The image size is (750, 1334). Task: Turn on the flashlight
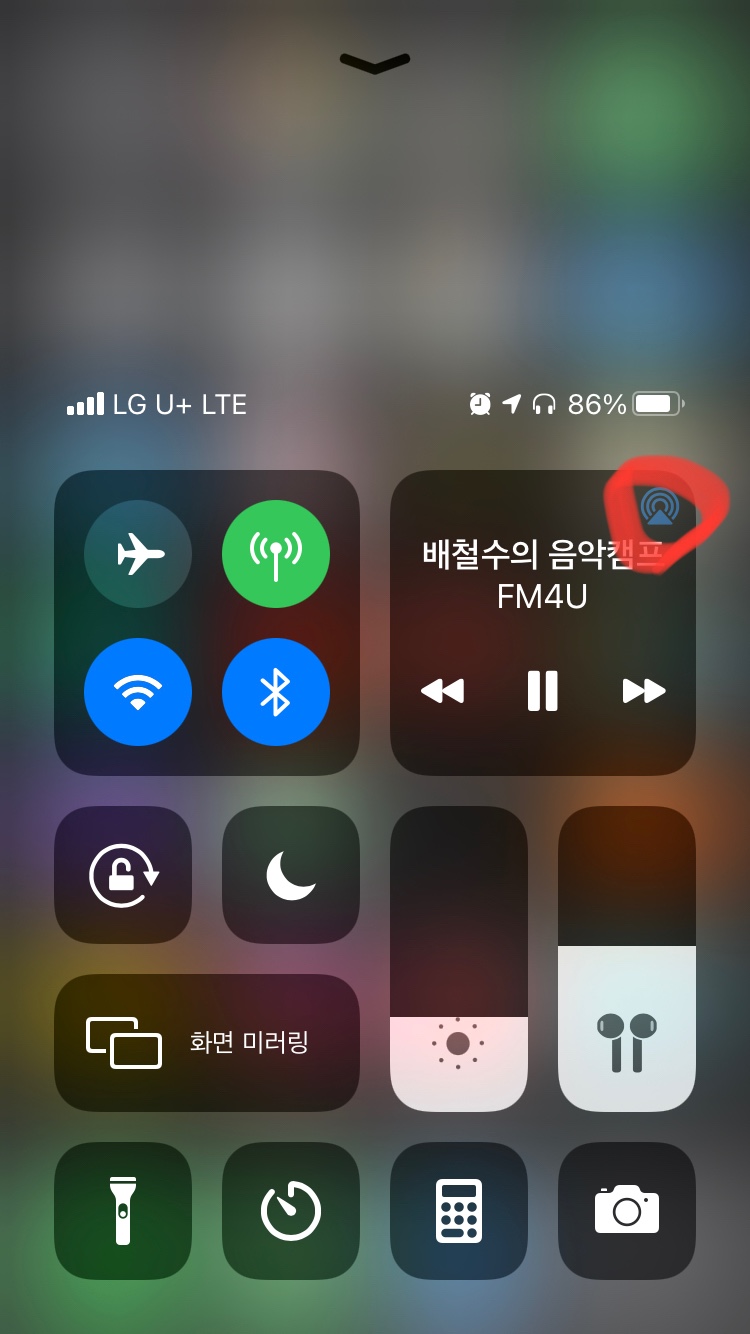123,1211
